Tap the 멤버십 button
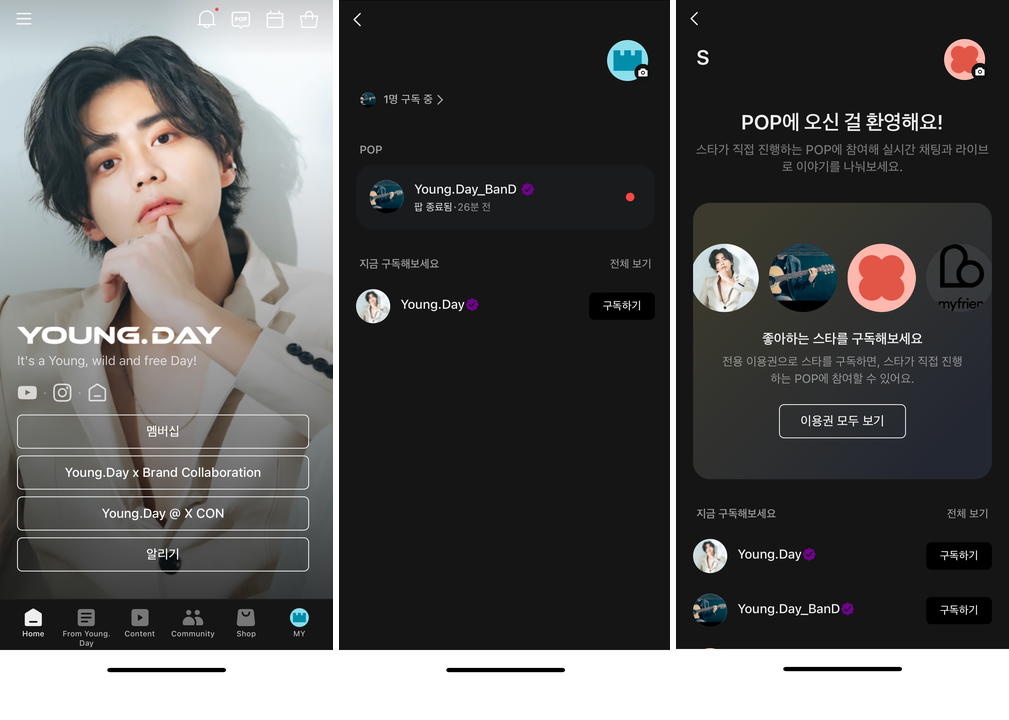 coord(163,431)
